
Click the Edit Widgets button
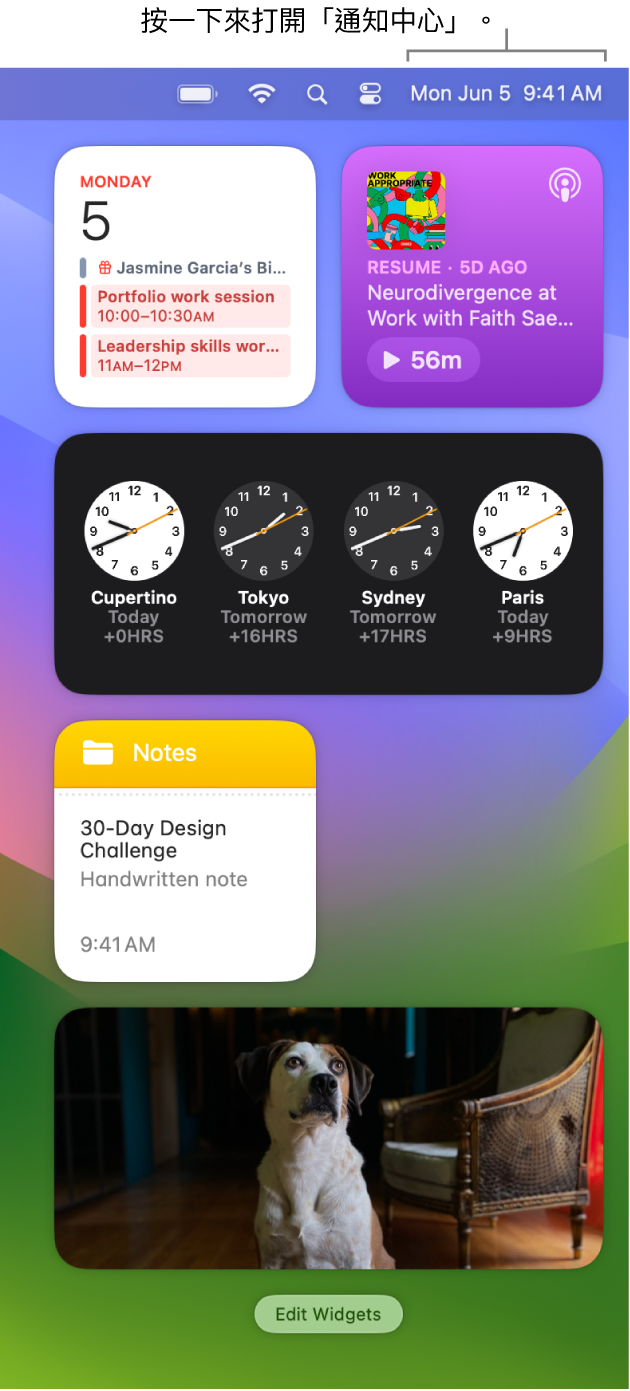click(x=328, y=1314)
